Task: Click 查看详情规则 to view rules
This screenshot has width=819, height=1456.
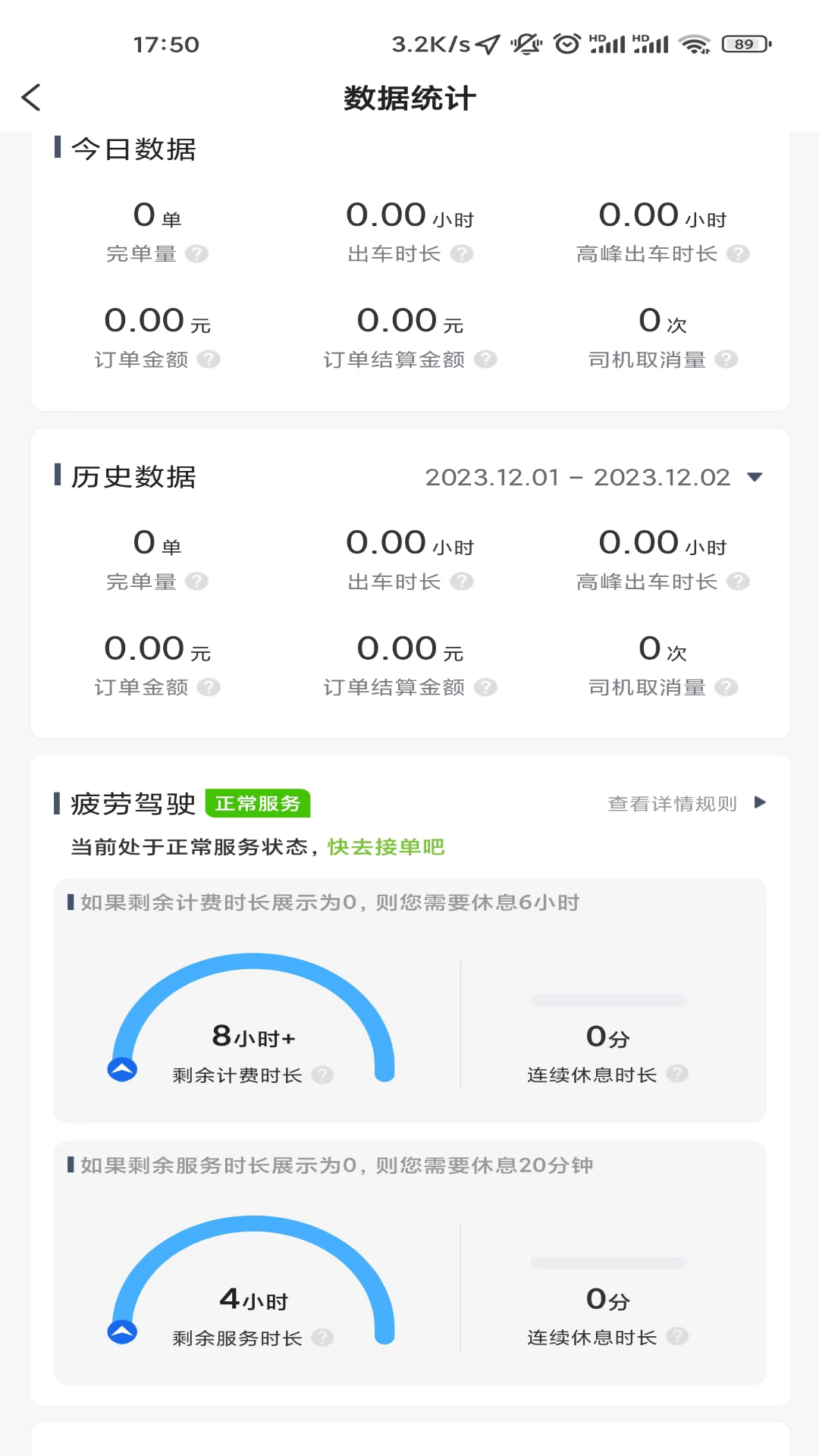Action: (670, 803)
